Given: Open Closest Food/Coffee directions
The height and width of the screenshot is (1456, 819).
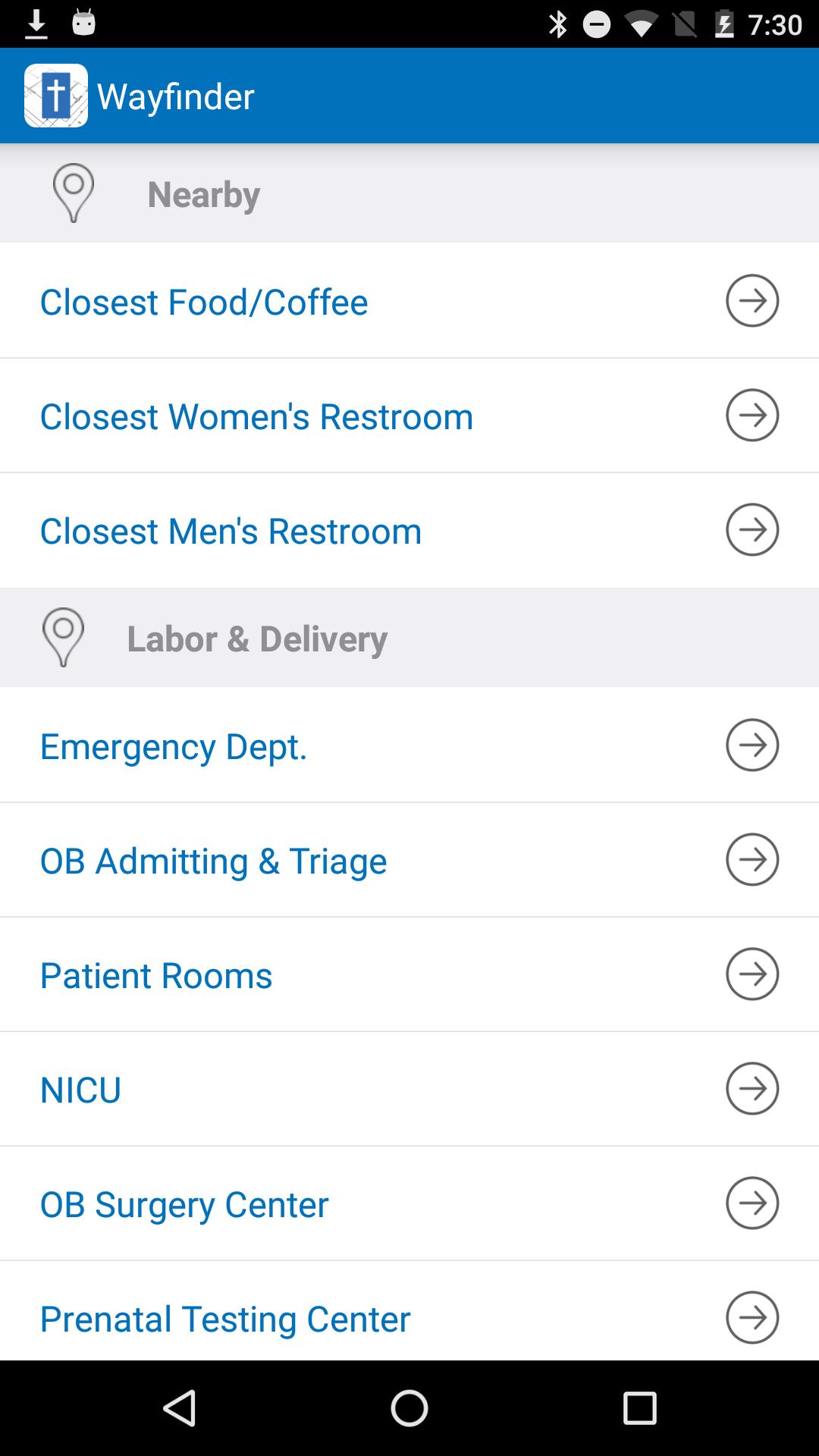Looking at the screenshot, I should (x=205, y=300).
